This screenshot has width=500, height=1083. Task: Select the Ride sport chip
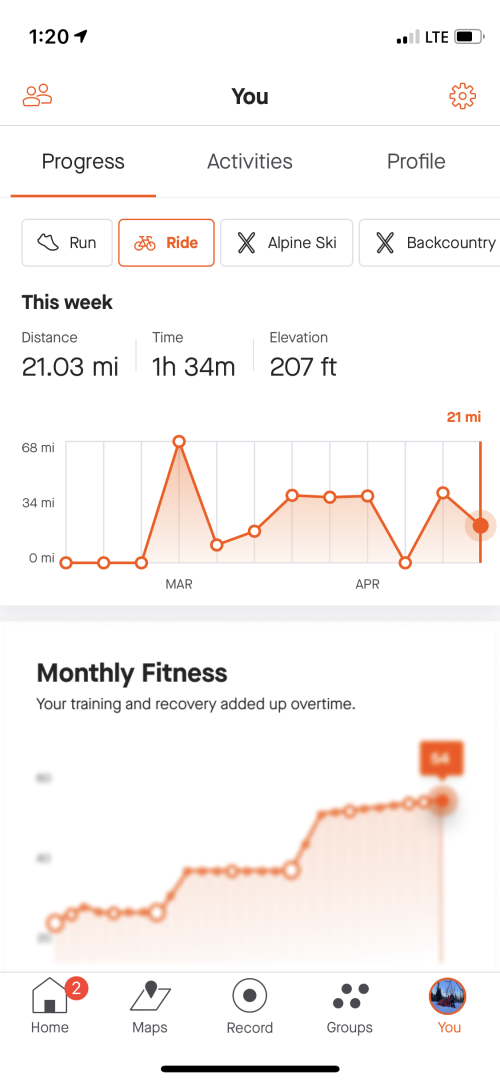(x=166, y=243)
